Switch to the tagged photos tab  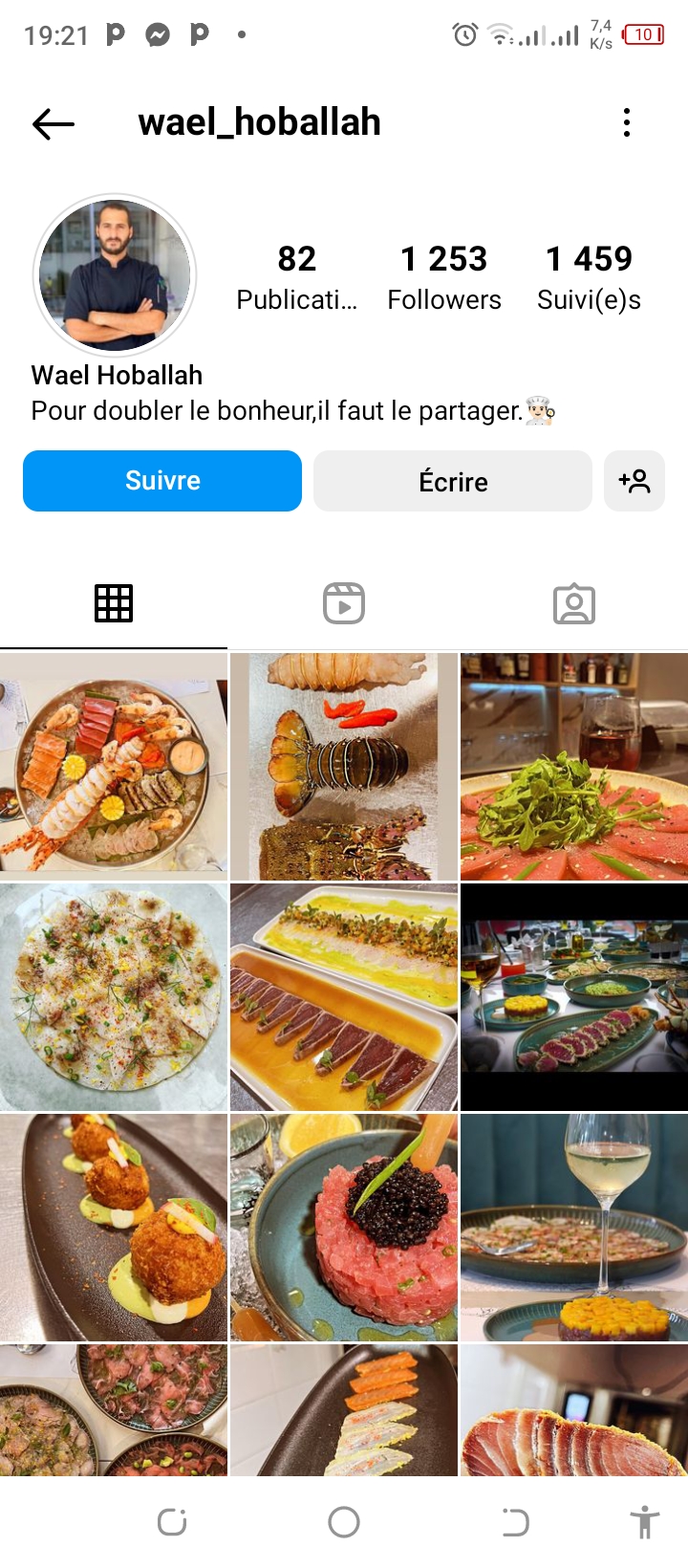pos(574,604)
